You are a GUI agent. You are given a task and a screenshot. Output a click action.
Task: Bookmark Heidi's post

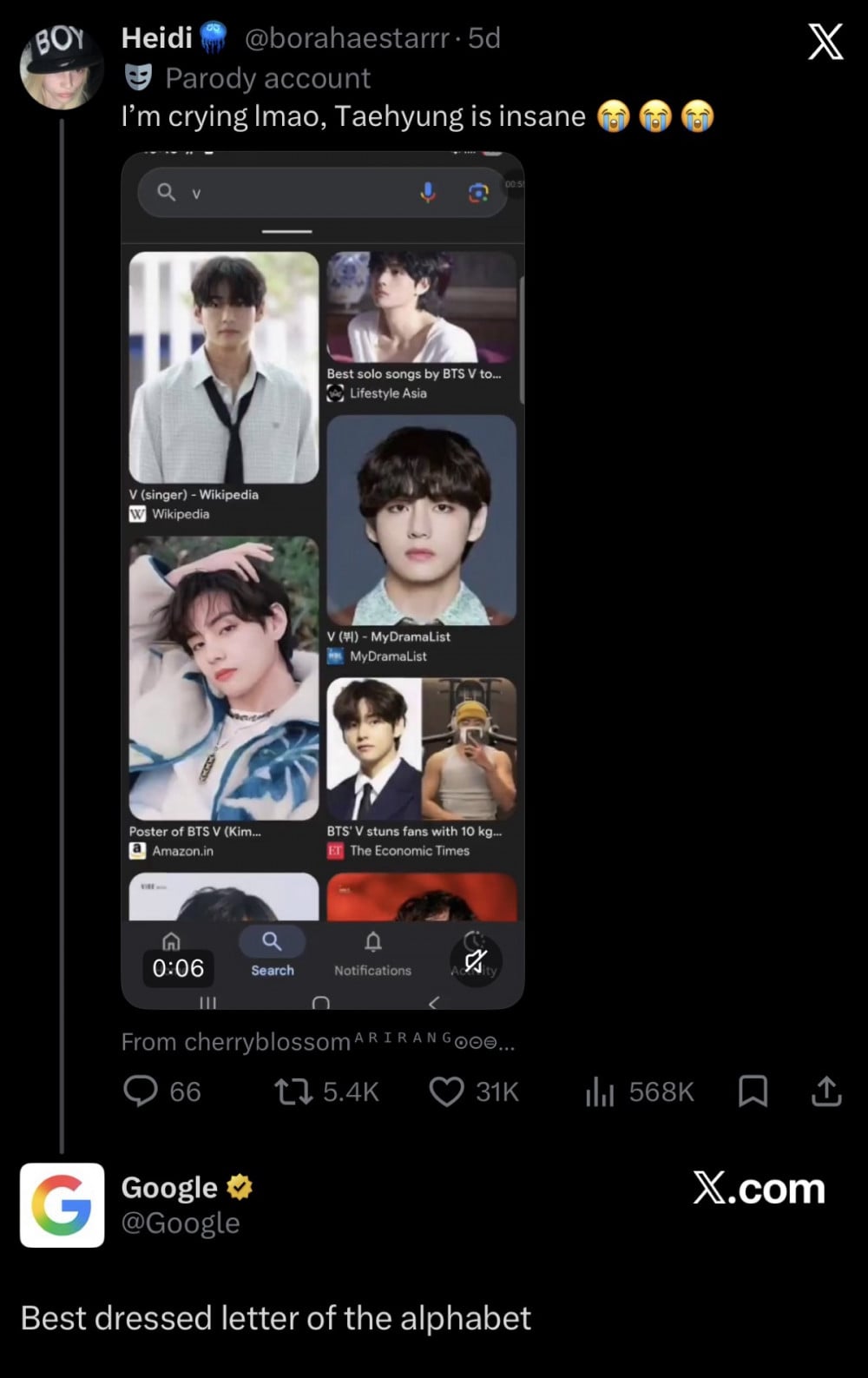(x=753, y=1091)
